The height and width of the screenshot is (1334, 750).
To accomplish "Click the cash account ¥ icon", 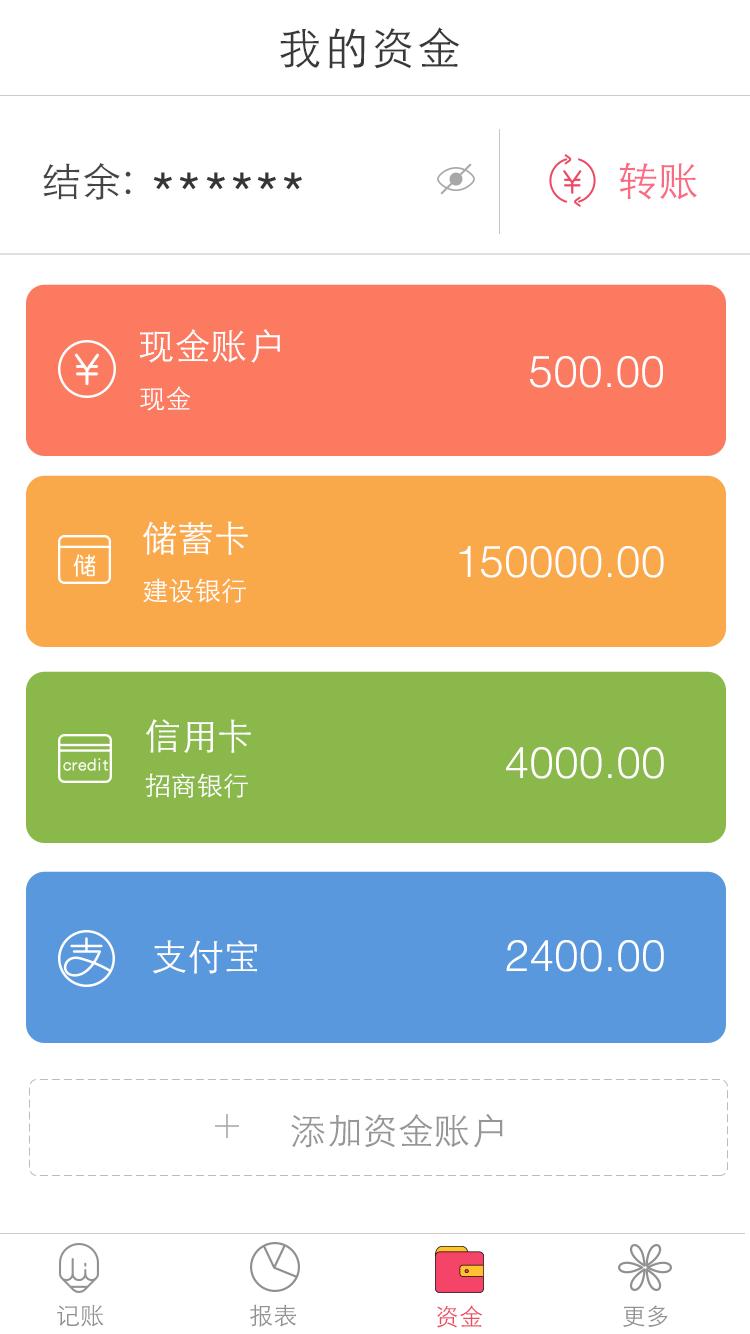I will 87,370.
